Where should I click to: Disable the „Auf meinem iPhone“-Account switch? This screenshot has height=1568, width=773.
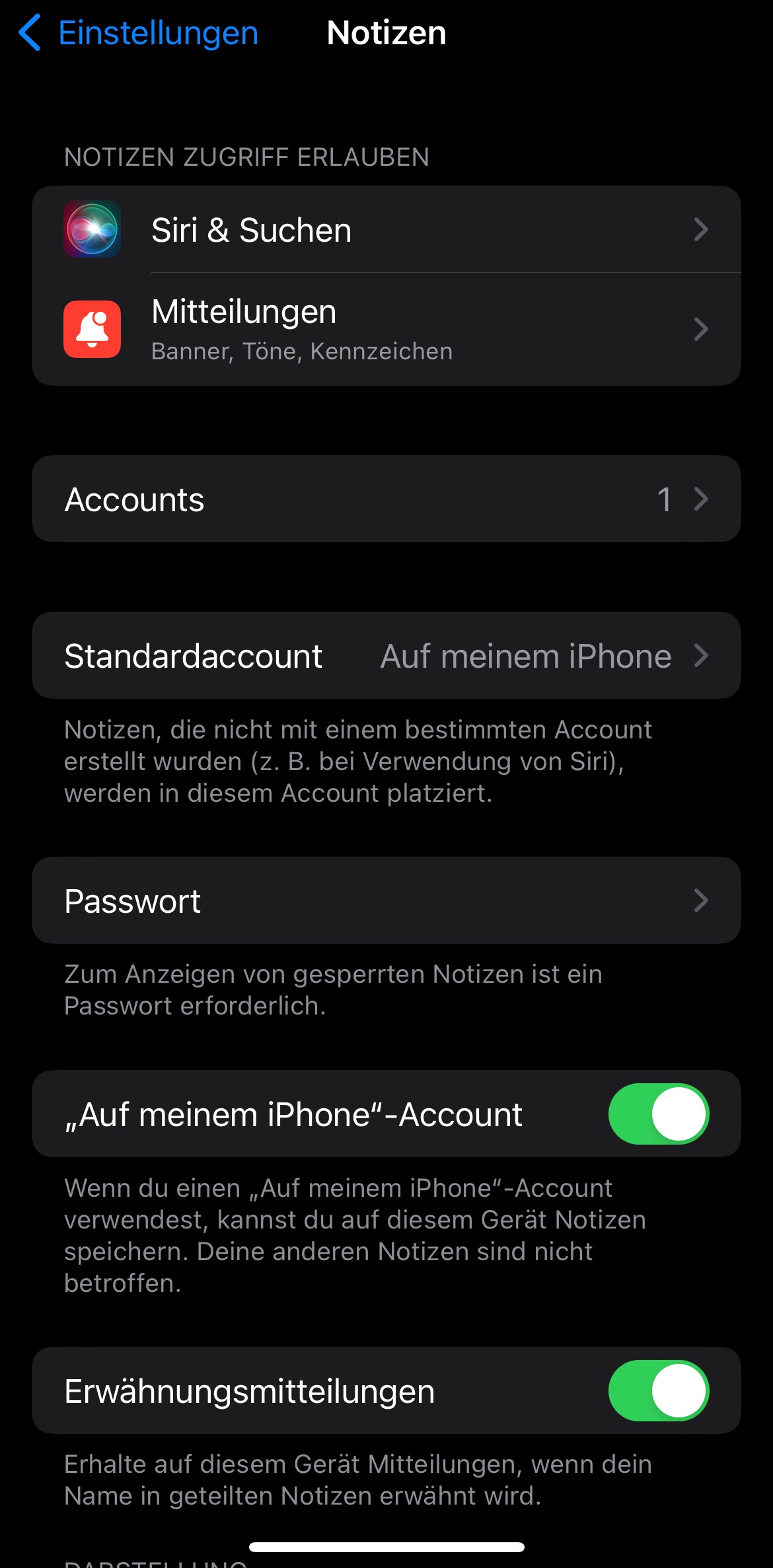click(x=658, y=1114)
